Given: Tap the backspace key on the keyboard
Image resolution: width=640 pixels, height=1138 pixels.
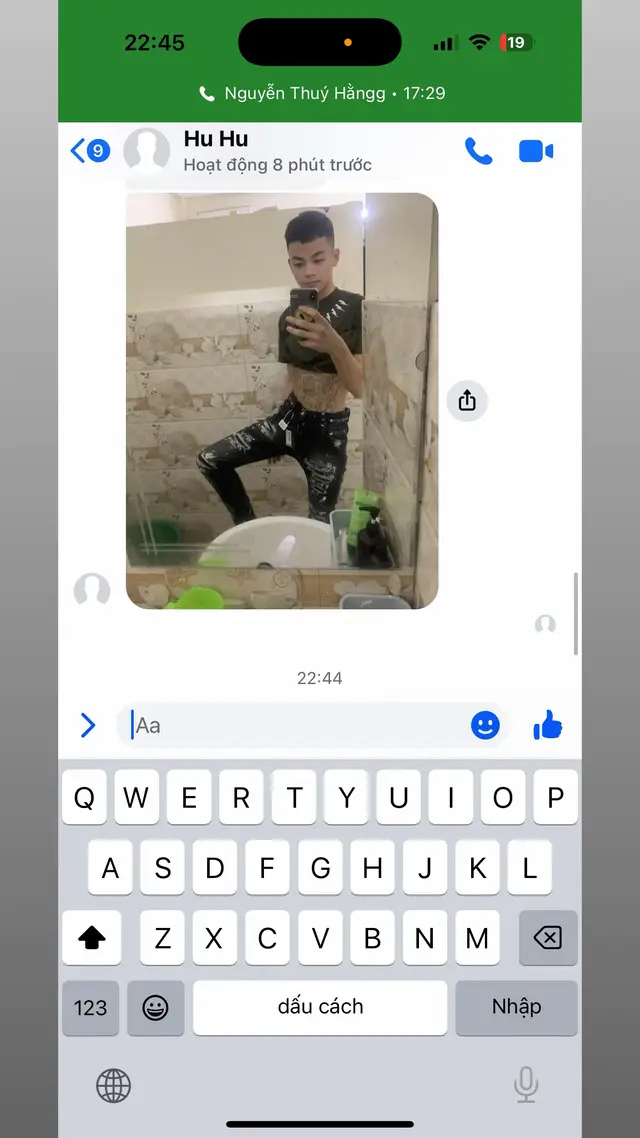Looking at the screenshot, I should tap(547, 938).
